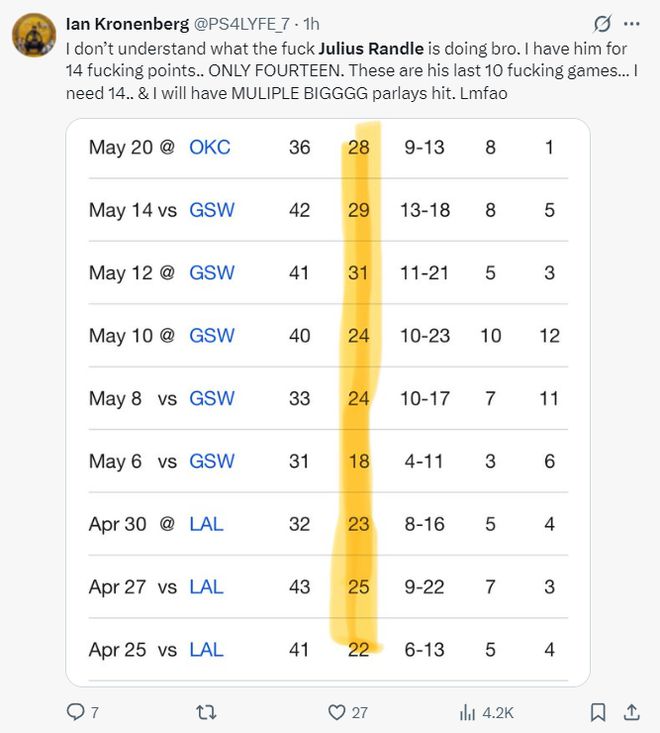This screenshot has width=660, height=733.
Task: Open the post's three-dot overflow menu
Action: [632, 24]
